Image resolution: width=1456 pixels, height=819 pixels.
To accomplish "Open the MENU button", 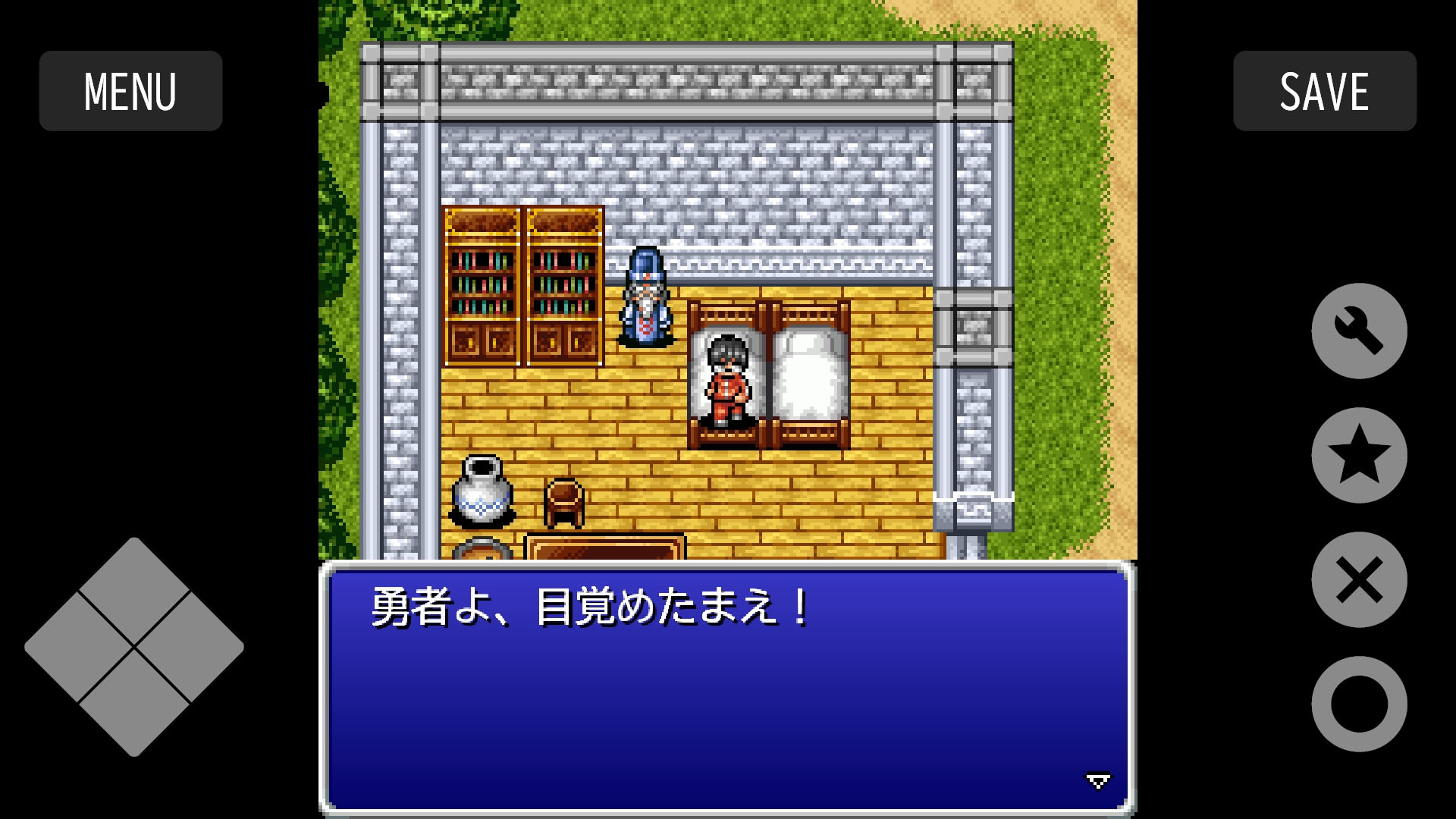I will (x=130, y=91).
